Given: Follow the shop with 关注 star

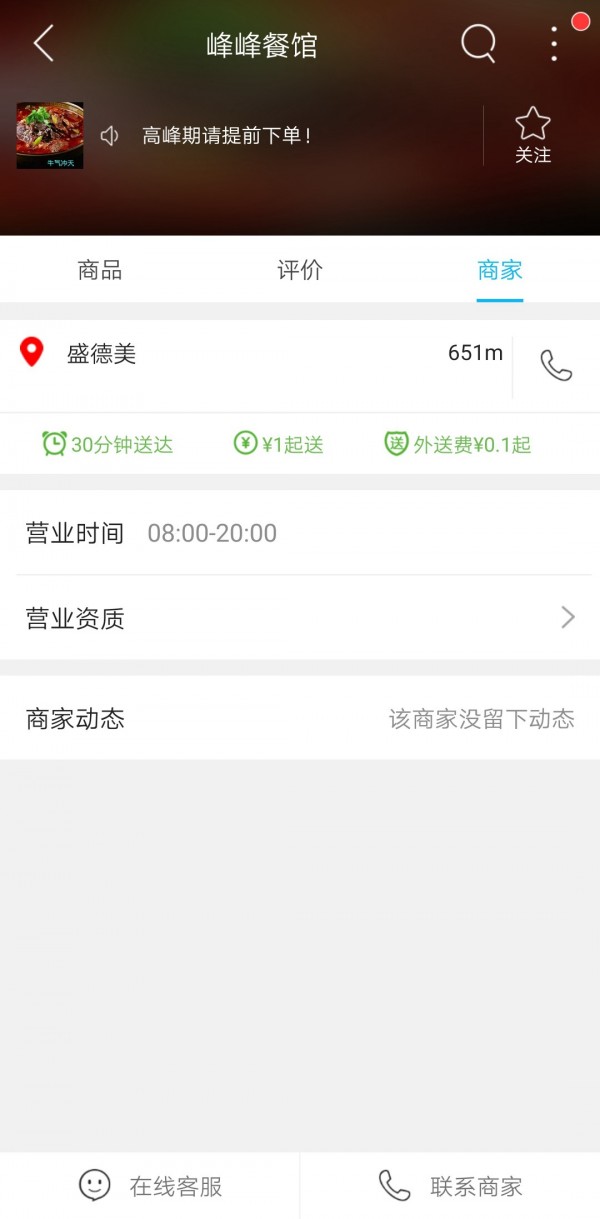Looking at the screenshot, I should [x=533, y=136].
